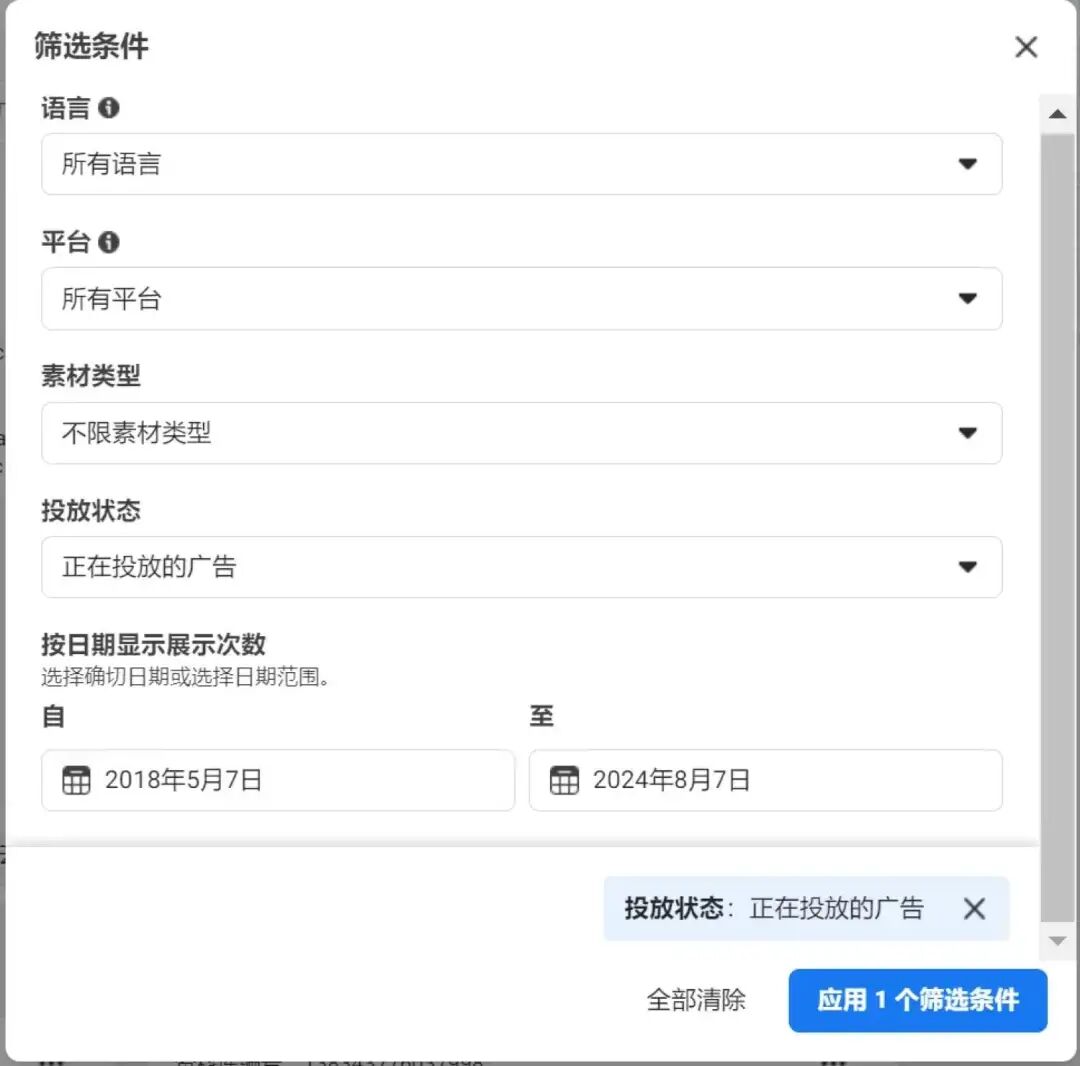Open the 正在投放的广告 status dropdown
The height and width of the screenshot is (1066, 1080).
tap(521, 567)
